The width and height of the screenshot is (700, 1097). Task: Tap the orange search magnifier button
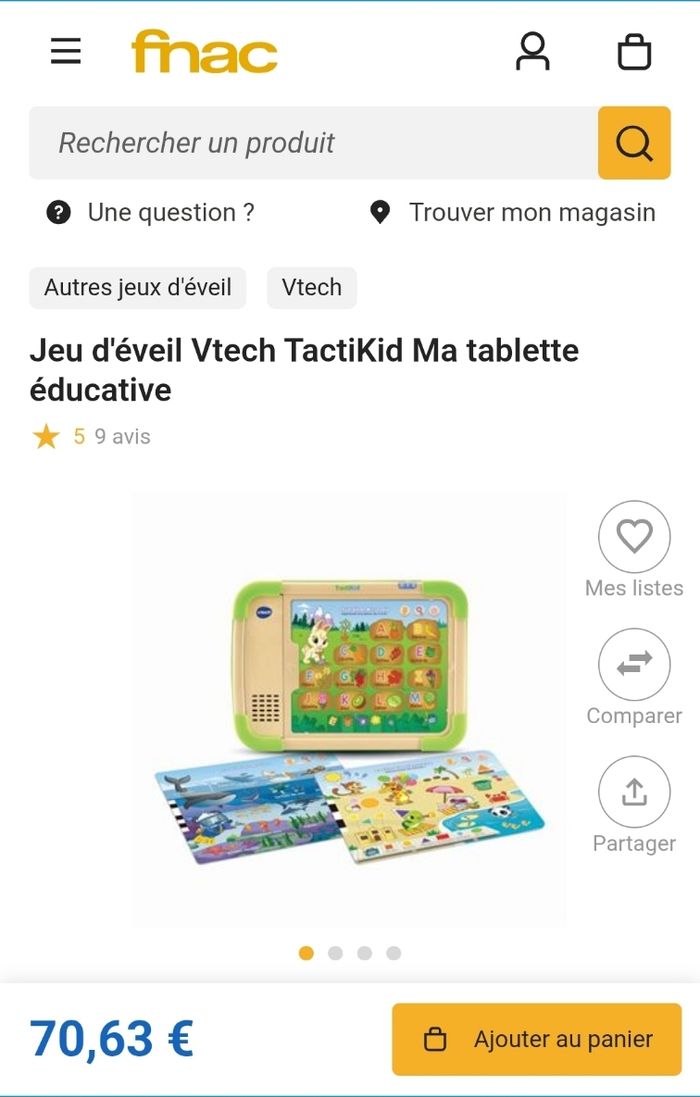[634, 143]
